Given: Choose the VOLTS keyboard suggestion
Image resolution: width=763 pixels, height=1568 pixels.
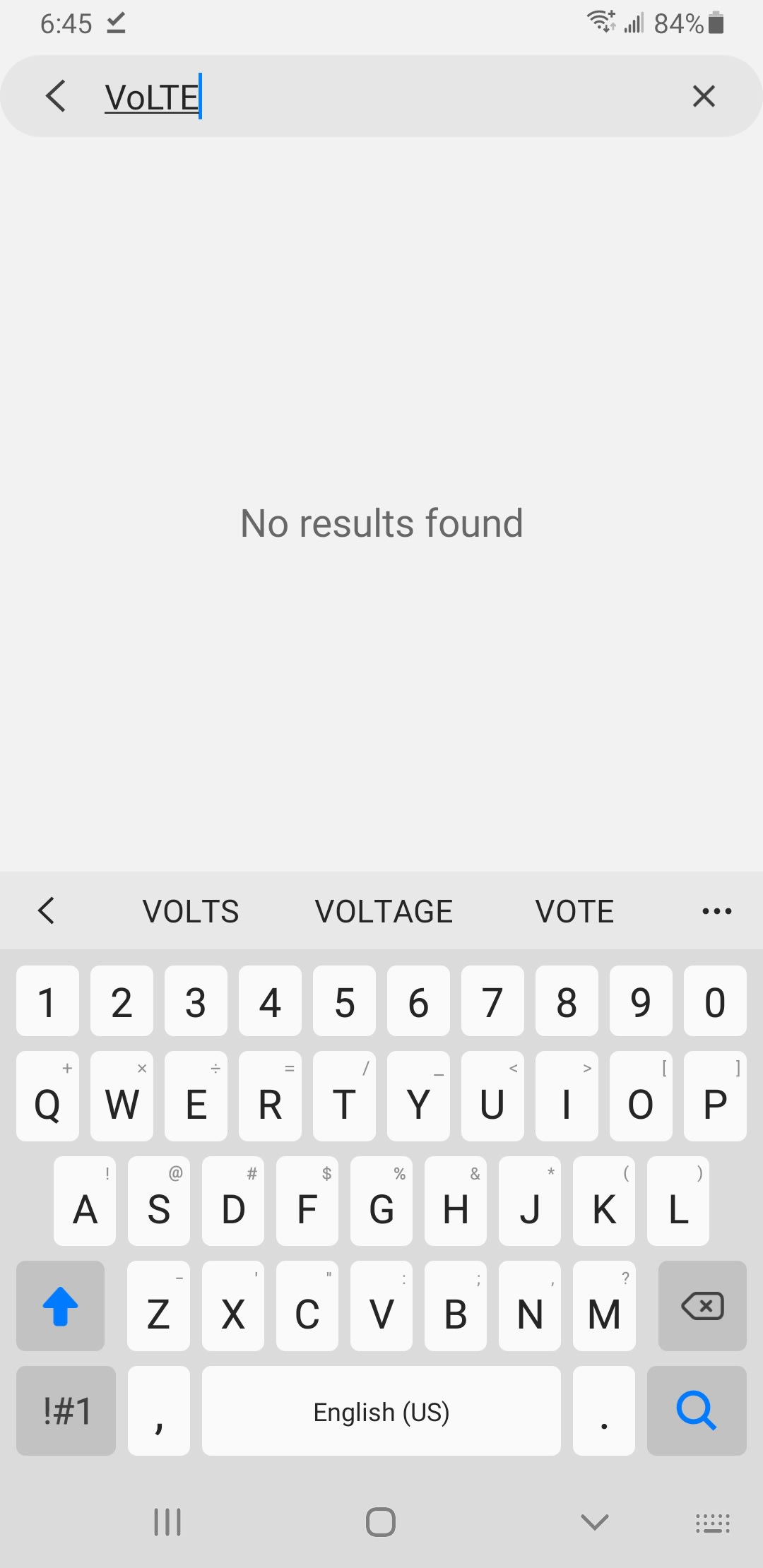Looking at the screenshot, I should point(191,911).
